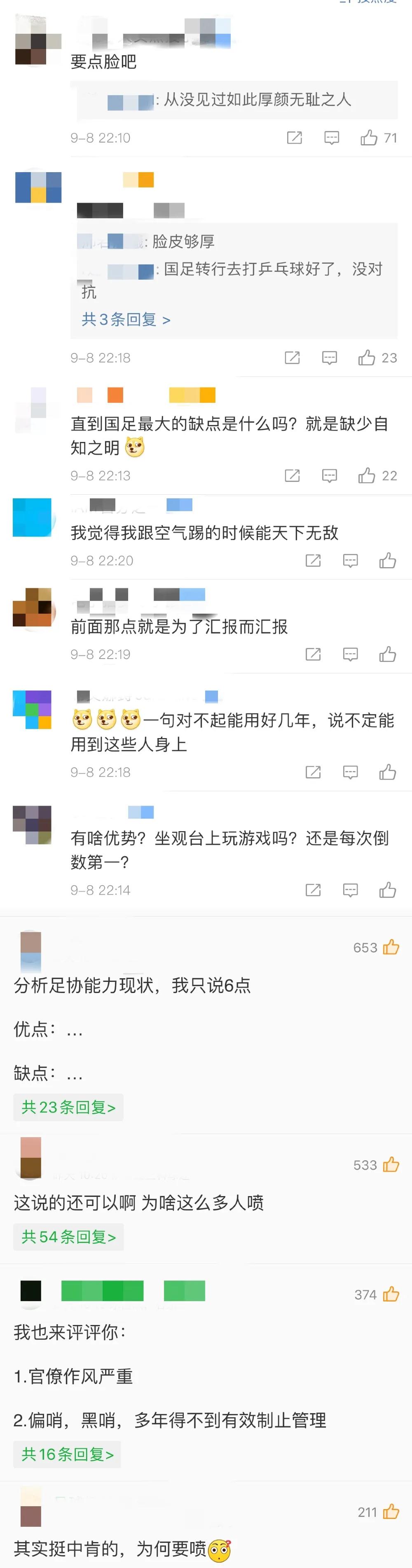Like the comment "分析足协能力现状" with 653 likes
Screen dimensions: 412x1568
pos(391,947)
